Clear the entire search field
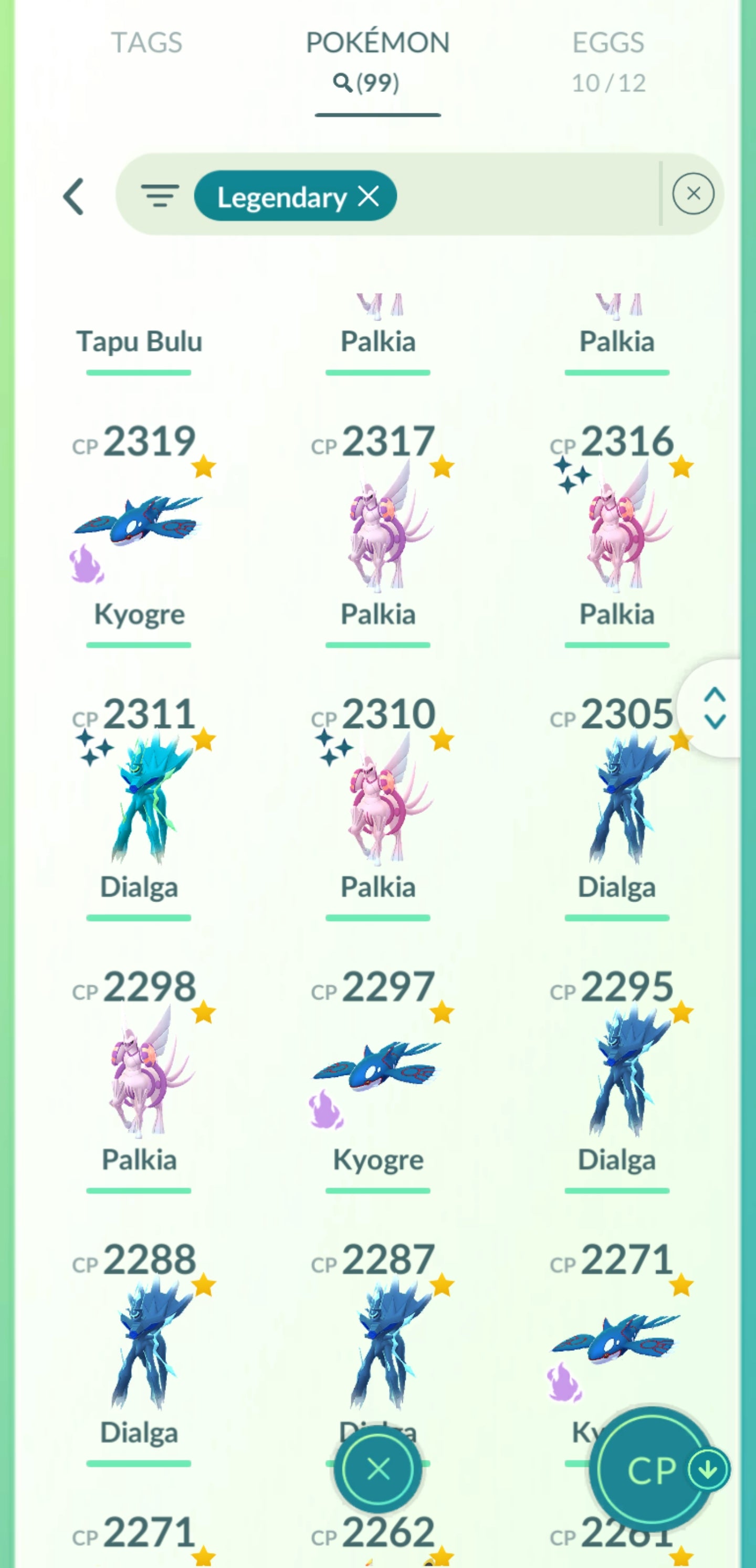The image size is (756, 1568). coord(692,194)
